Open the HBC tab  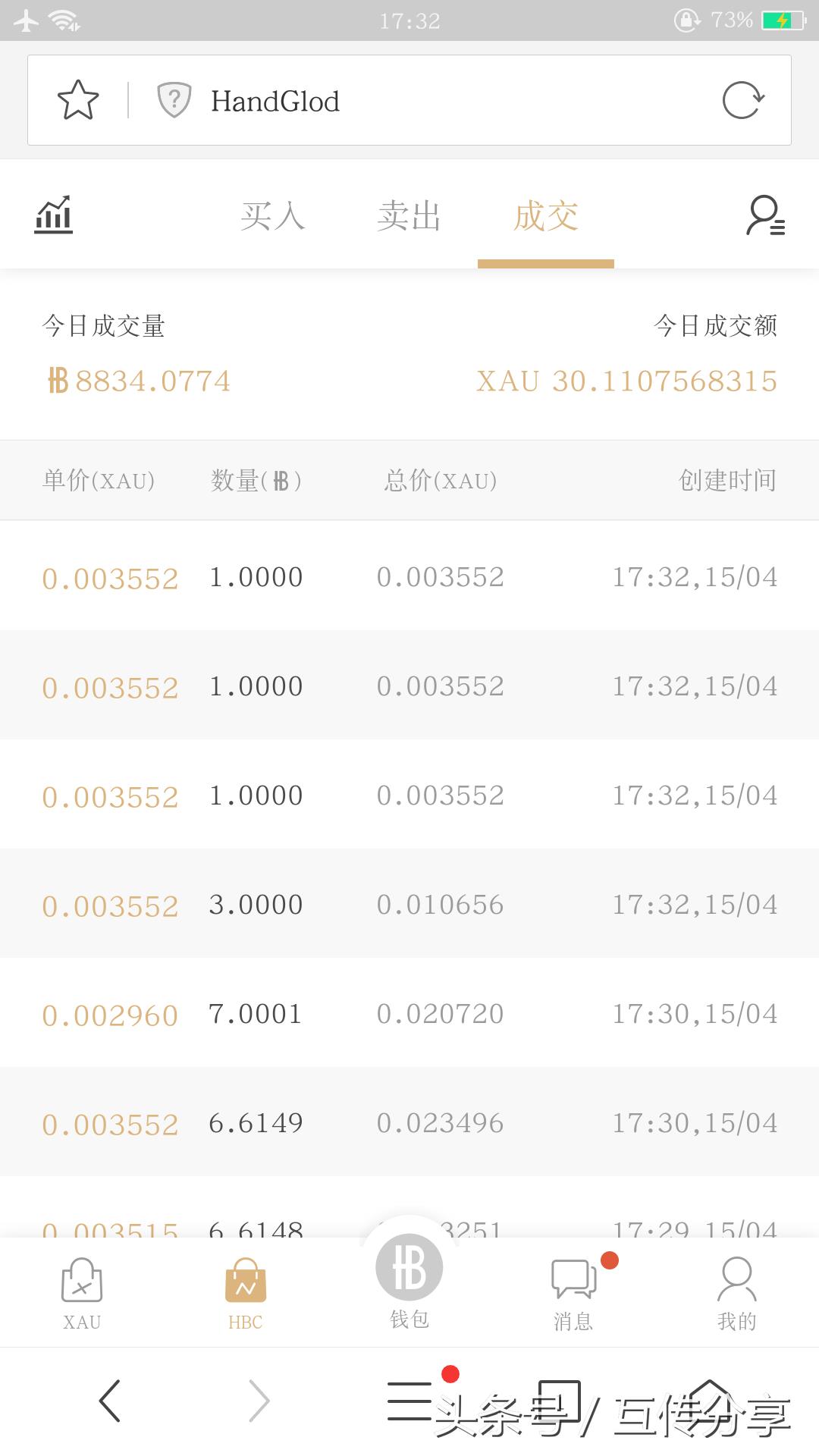pyautogui.click(x=246, y=1294)
